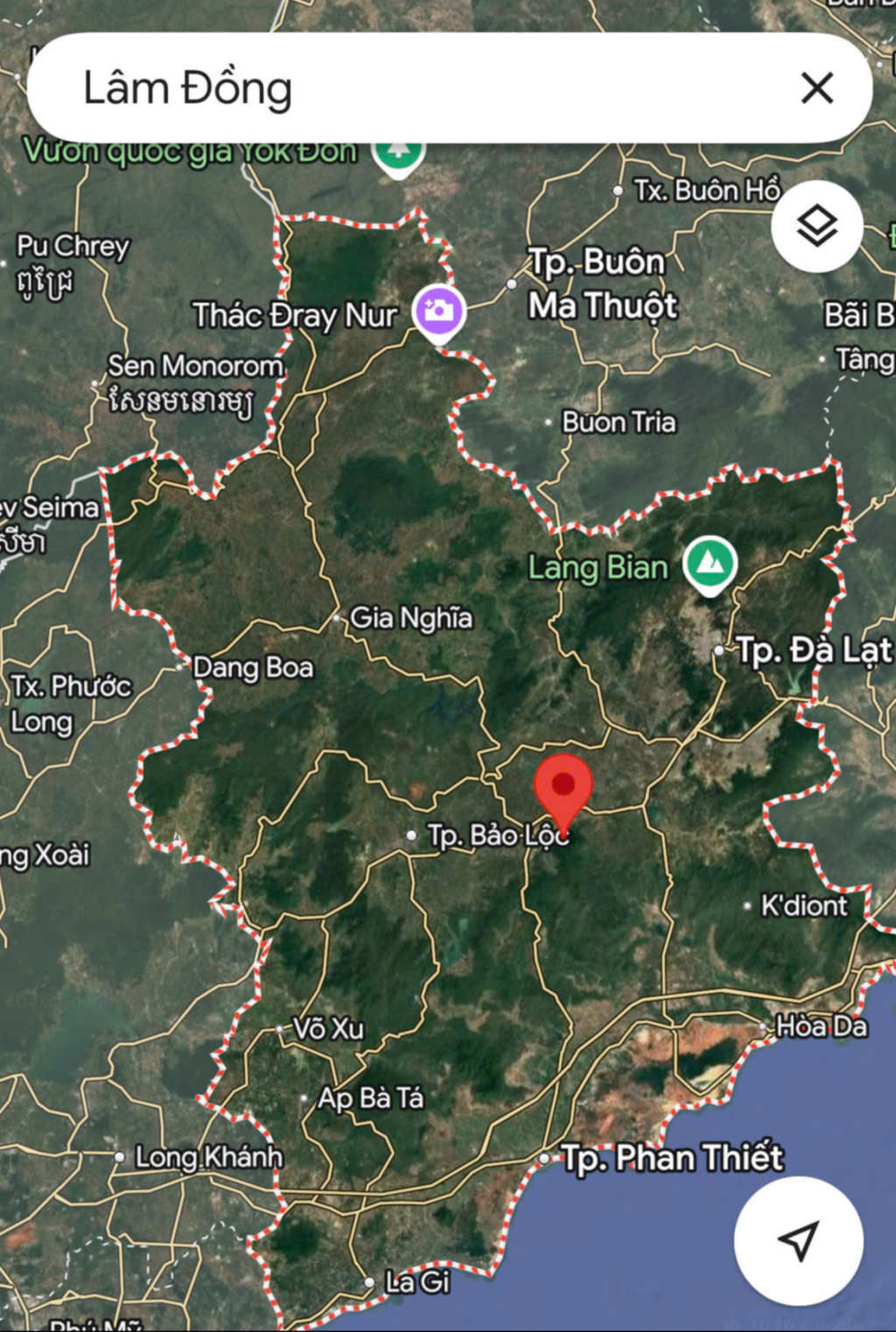Center map on my location
The image size is (896, 1332).
[798, 1240]
